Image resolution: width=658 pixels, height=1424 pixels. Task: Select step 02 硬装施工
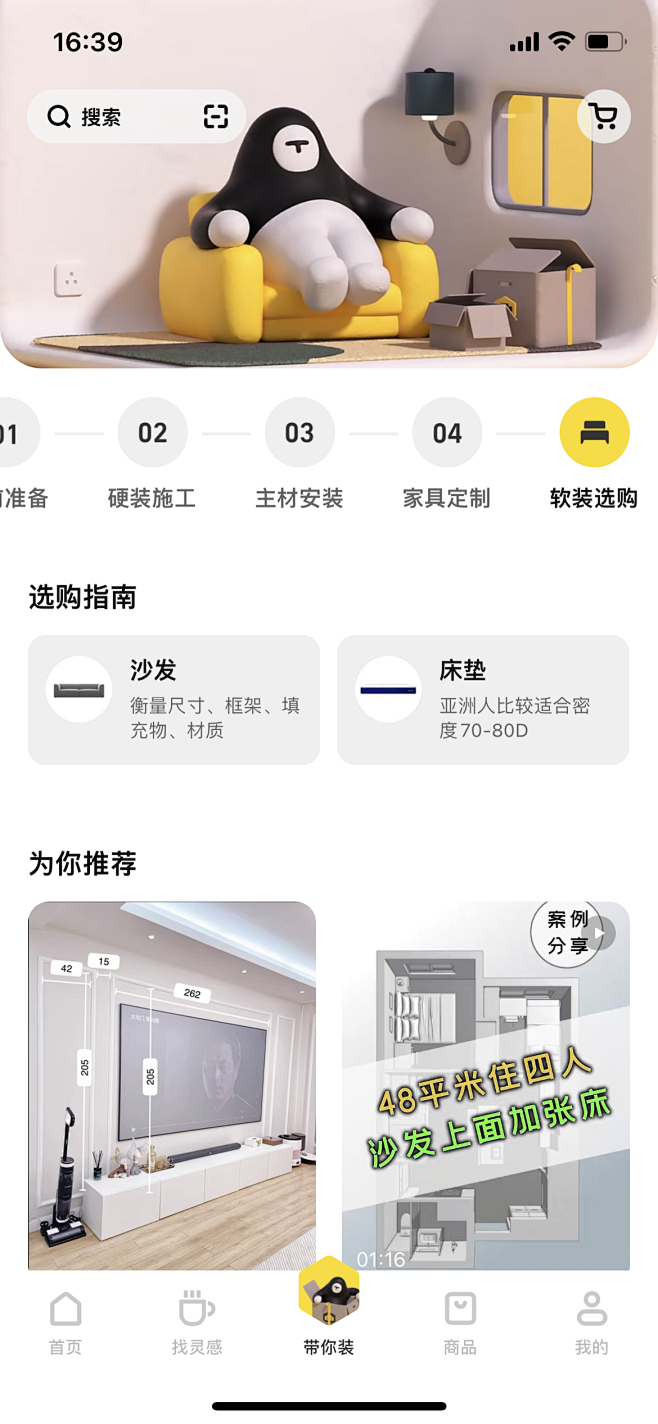tap(152, 454)
